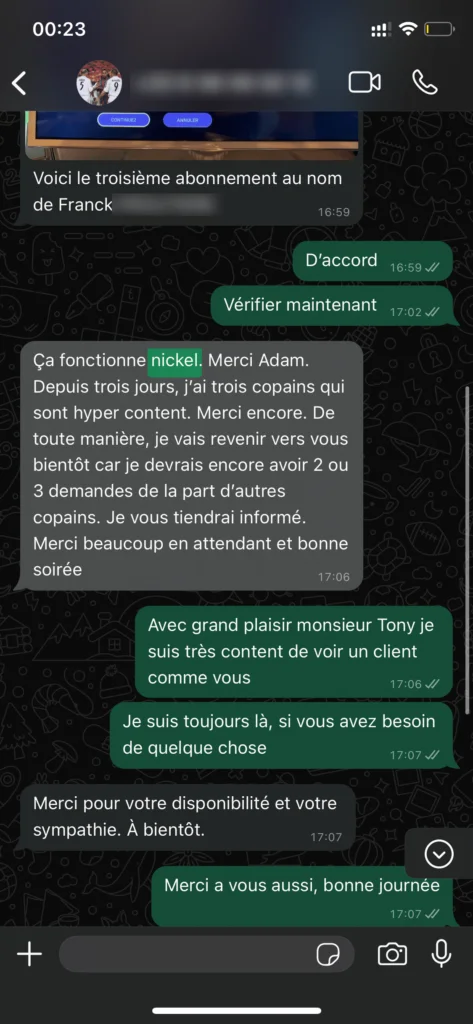Open the sticker picker
473x1024 pixels.
click(x=328, y=955)
